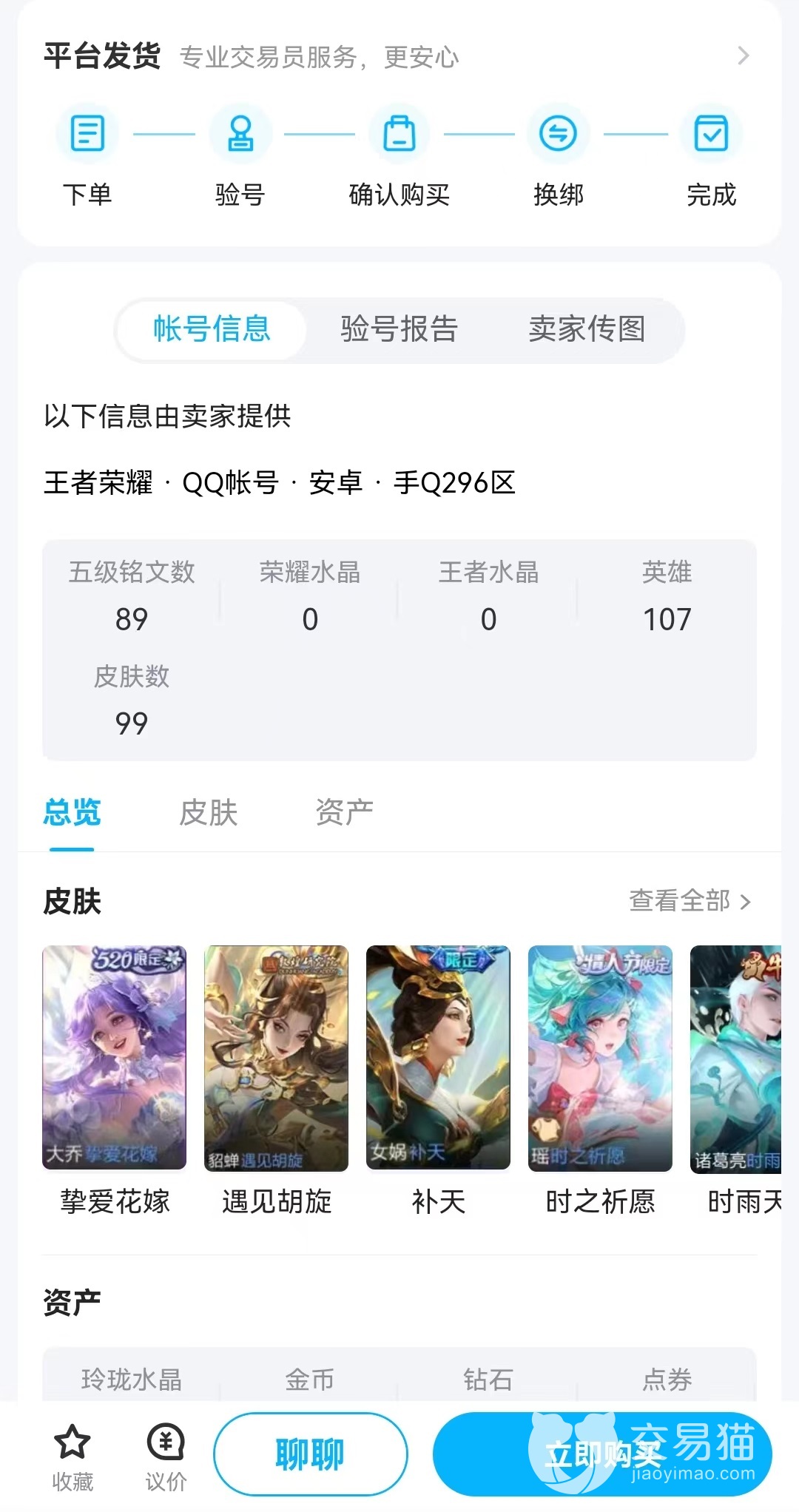Open the 挚爱花嫁 skin card

point(114,1059)
